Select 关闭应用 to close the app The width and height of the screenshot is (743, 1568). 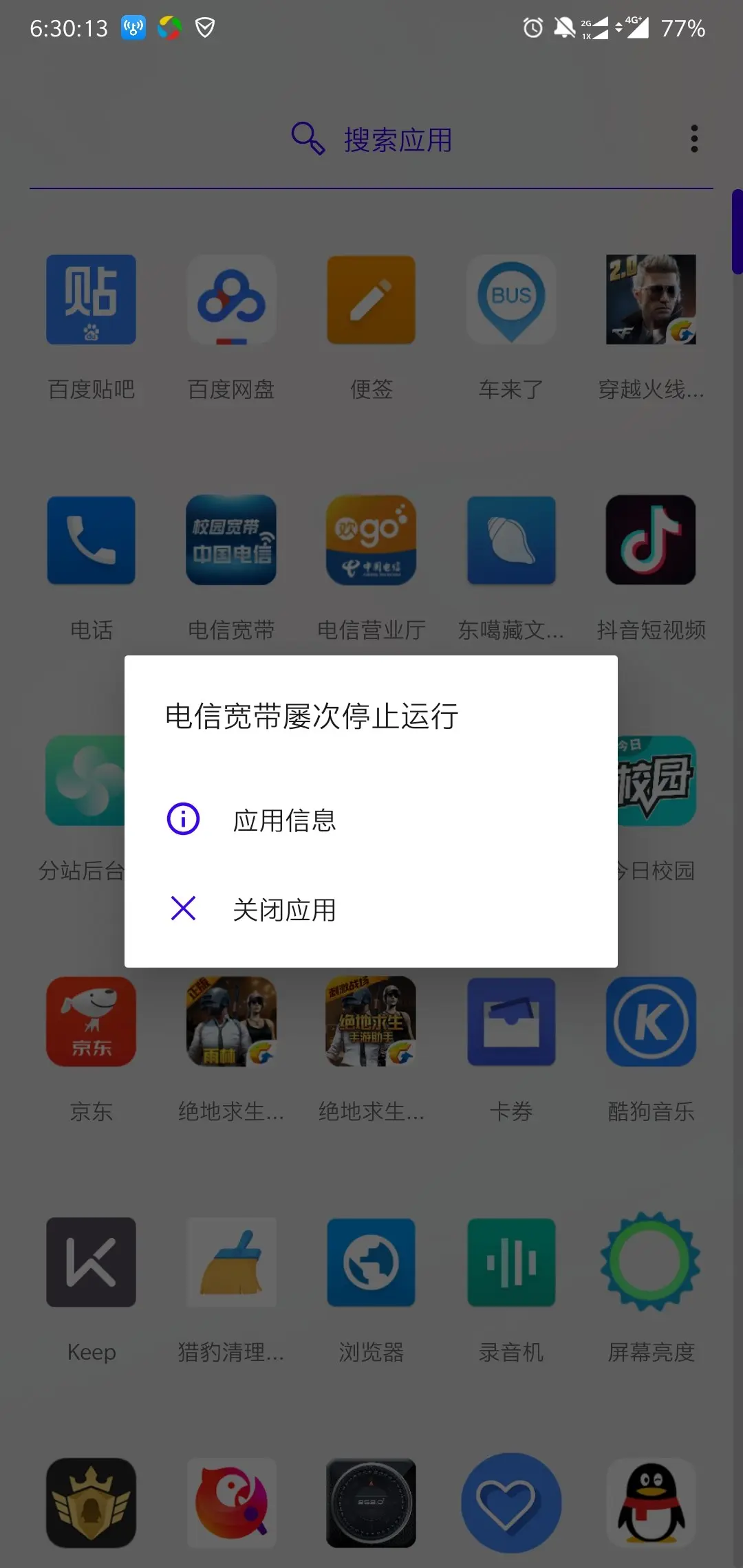click(284, 909)
